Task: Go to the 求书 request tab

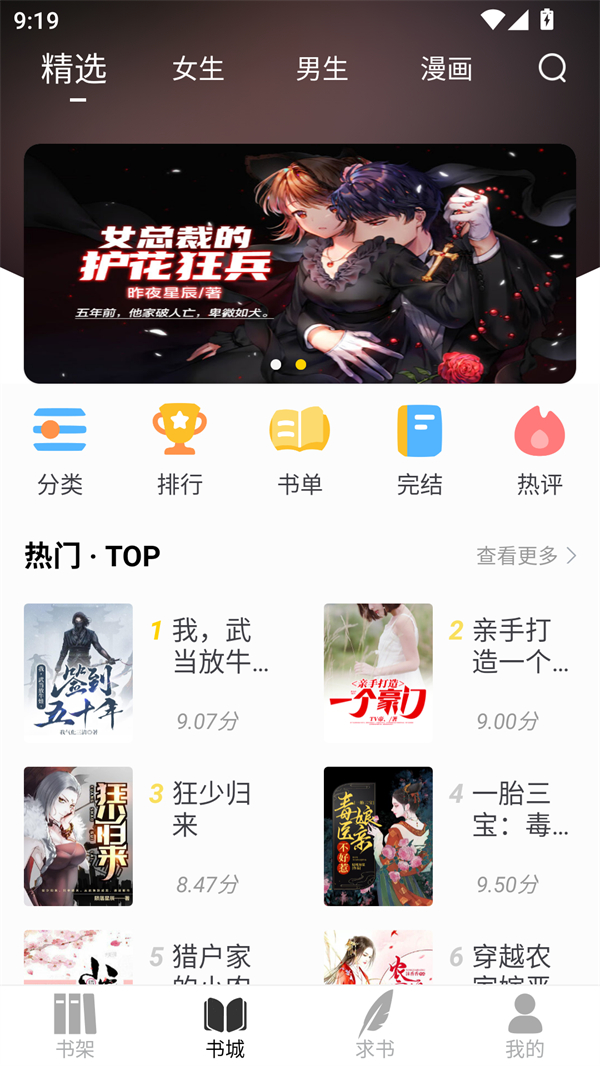Action: coord(375,1026)
